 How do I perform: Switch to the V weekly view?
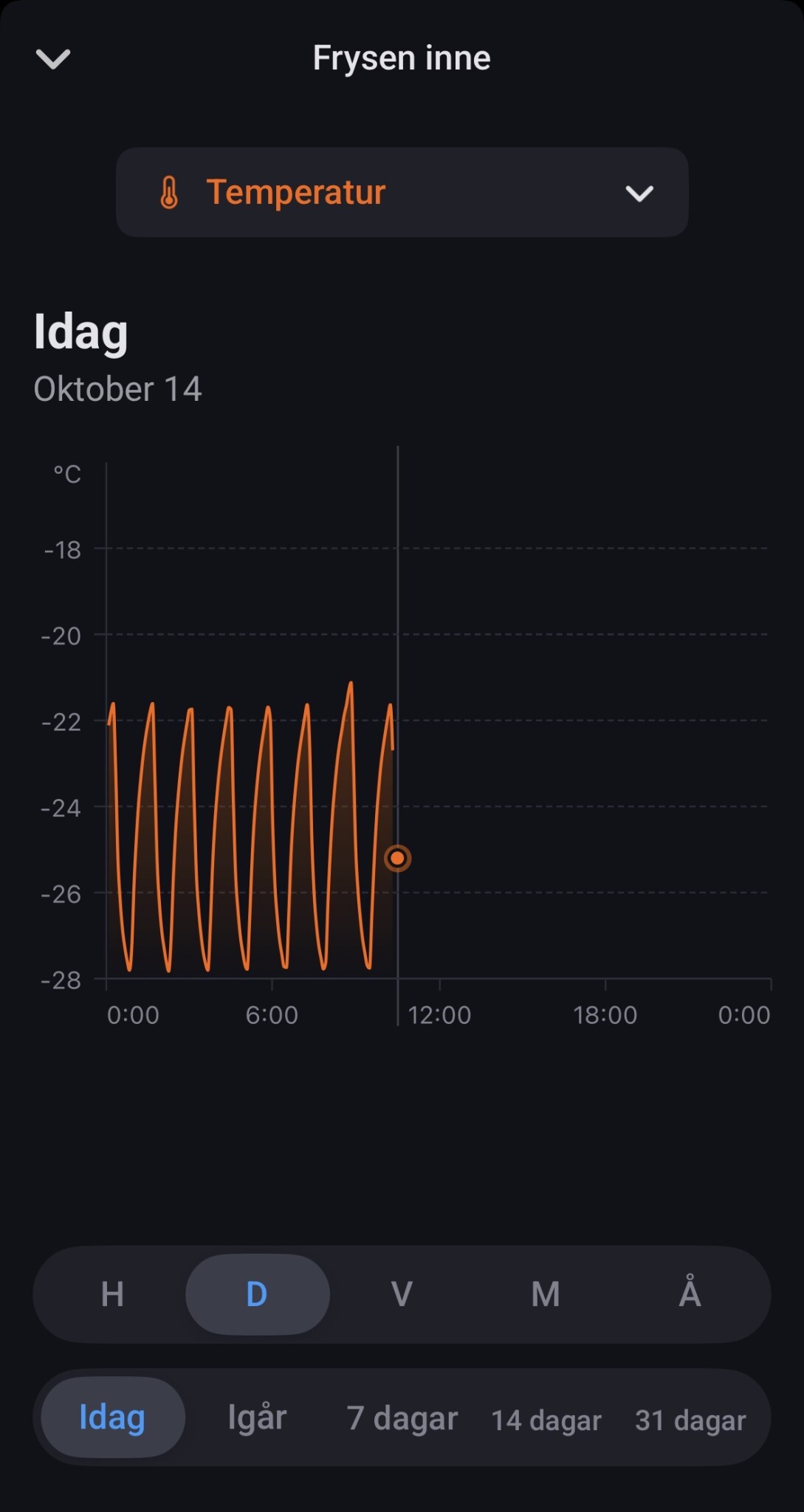click(x=402, y=1294)
